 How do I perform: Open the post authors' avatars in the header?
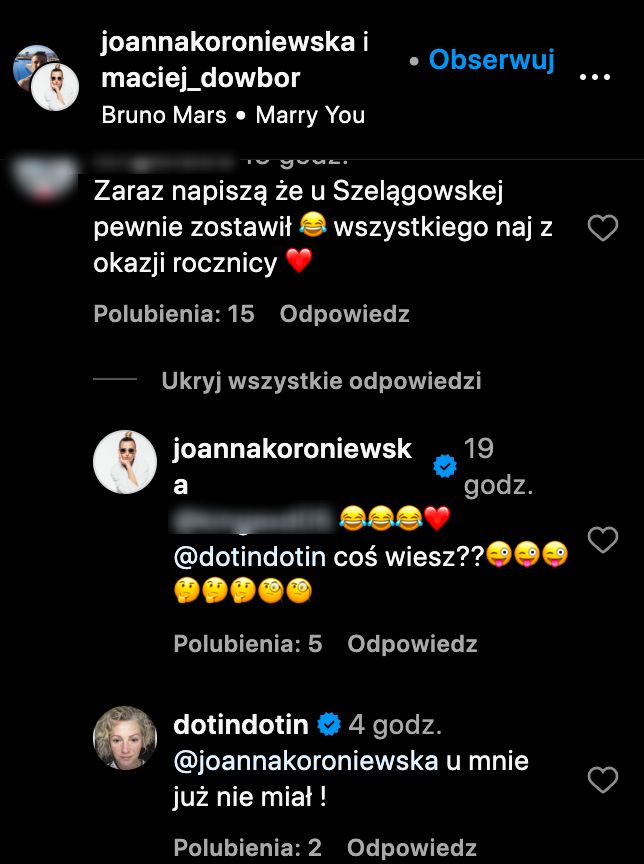(x=46, y=78)
